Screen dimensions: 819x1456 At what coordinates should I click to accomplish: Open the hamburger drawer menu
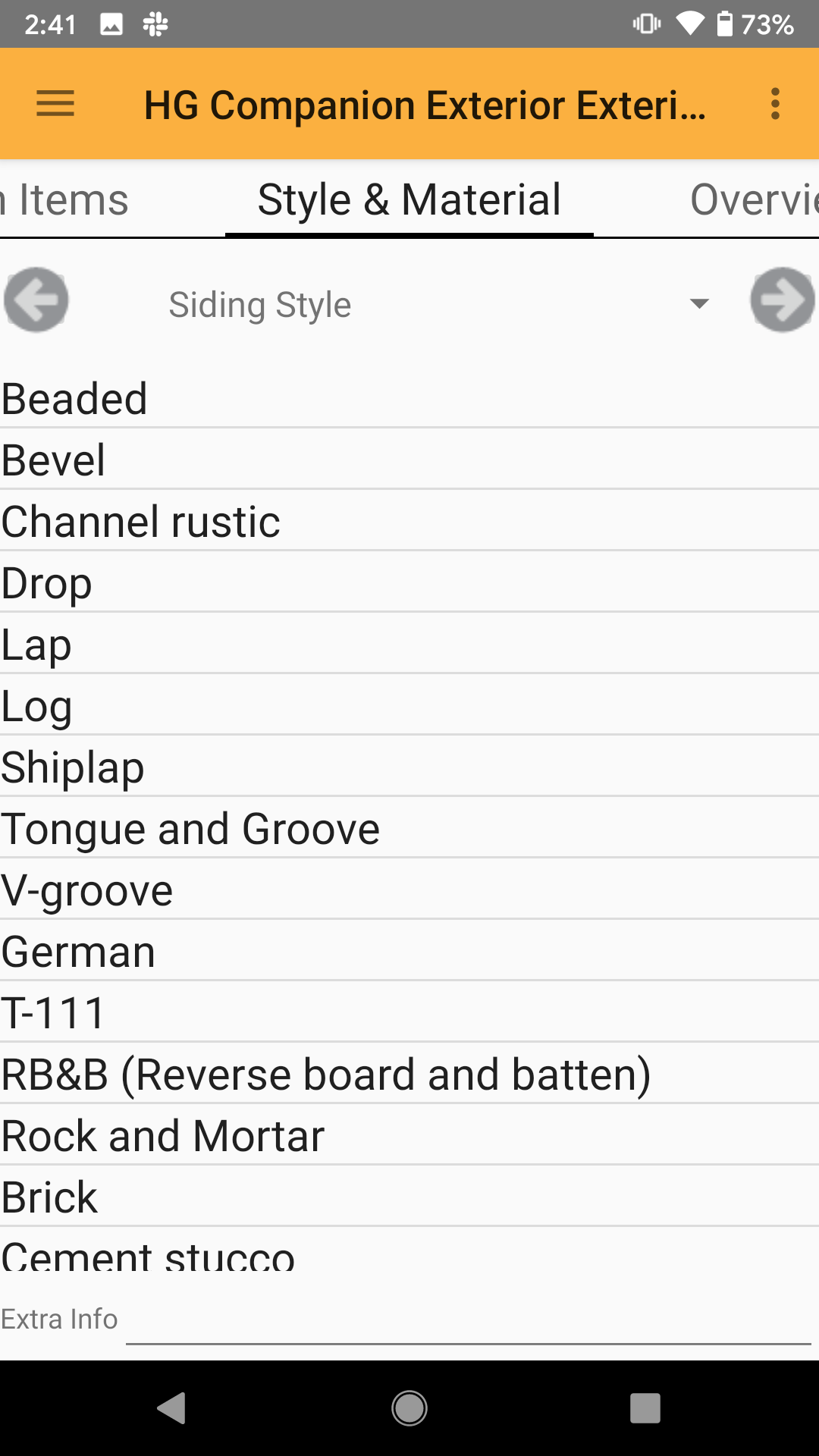click(55, 104)
